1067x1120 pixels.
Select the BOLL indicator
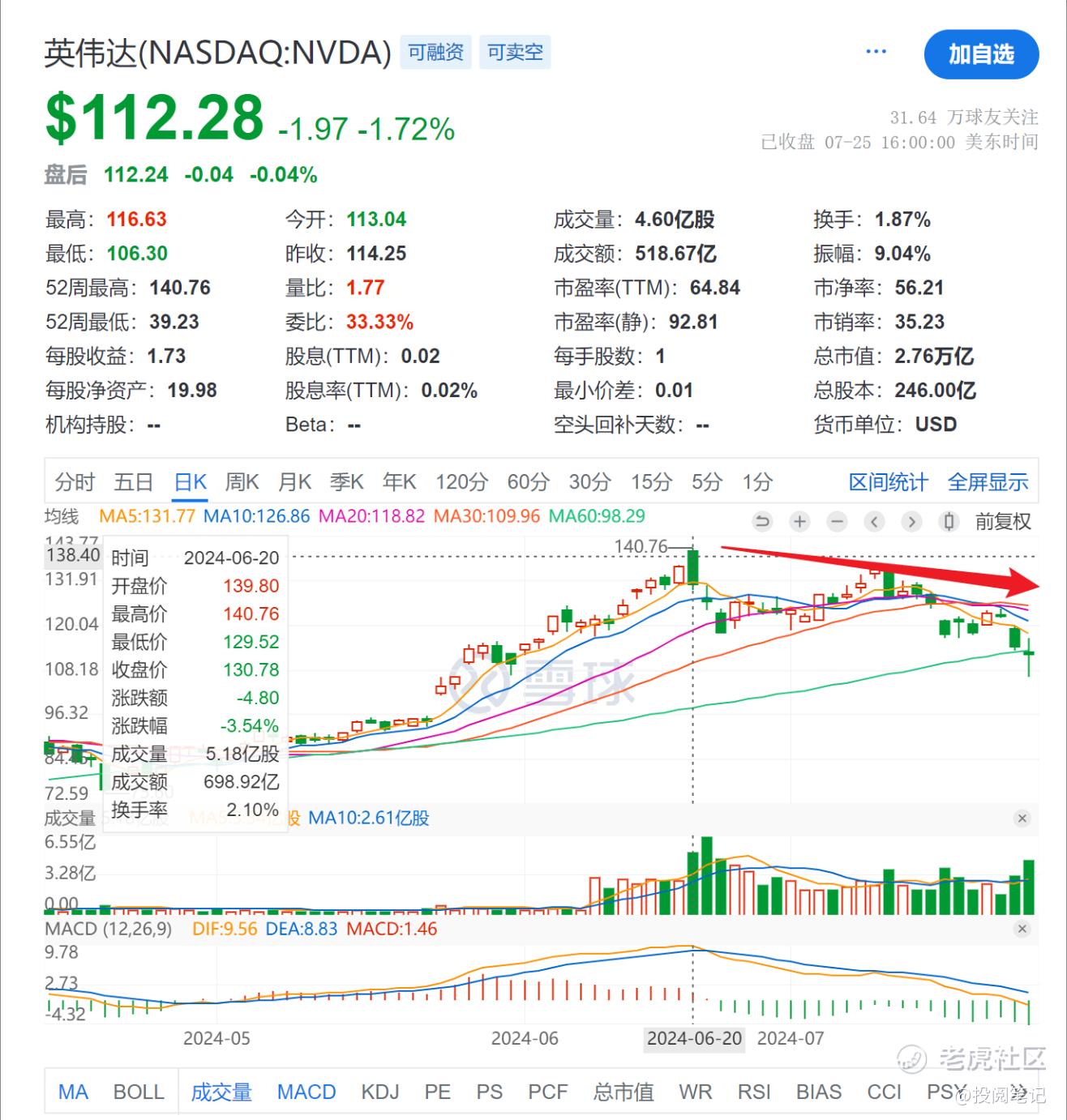(139, 1092)
